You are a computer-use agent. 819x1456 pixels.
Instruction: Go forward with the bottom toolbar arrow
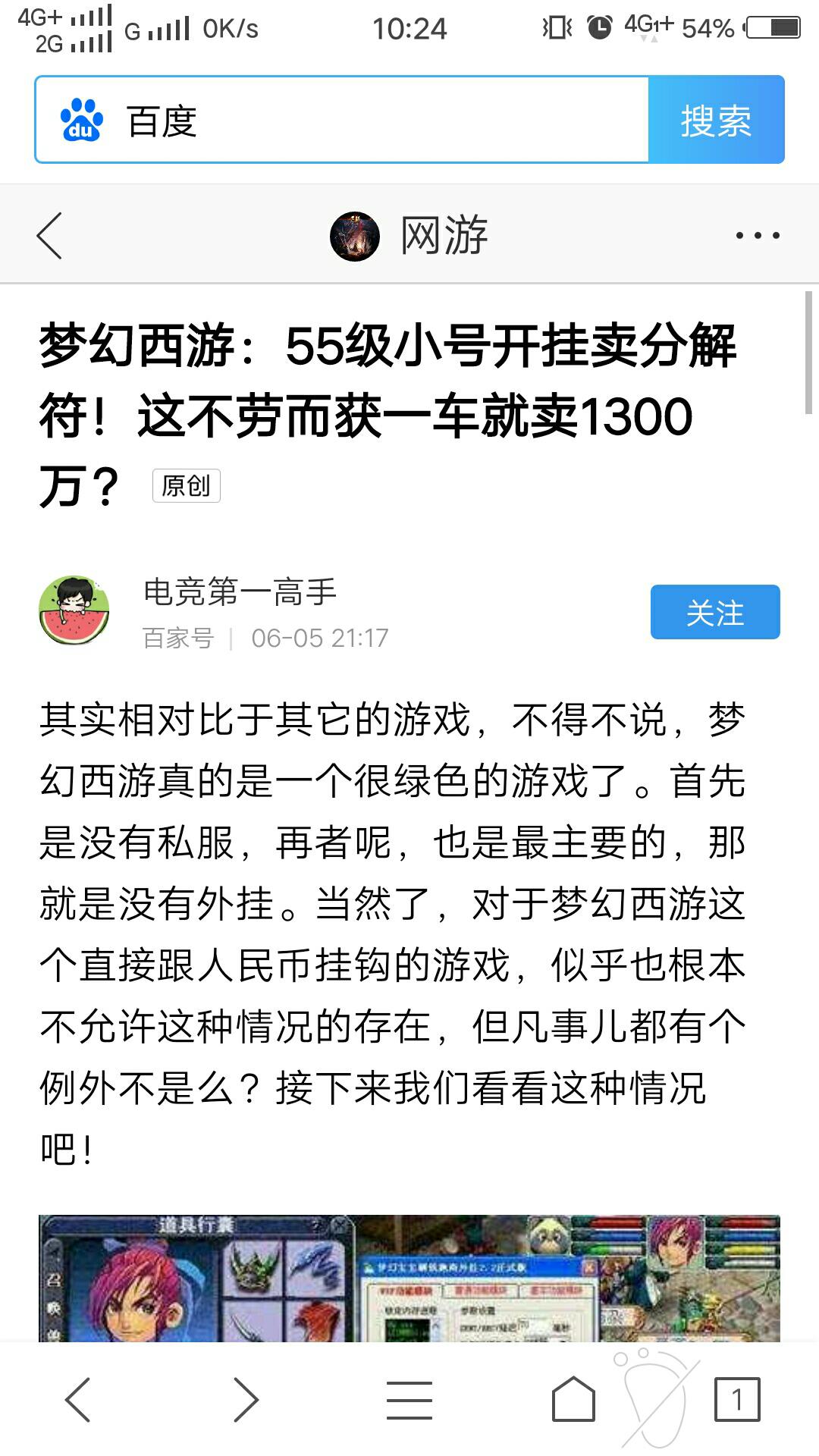(245, 1399)
